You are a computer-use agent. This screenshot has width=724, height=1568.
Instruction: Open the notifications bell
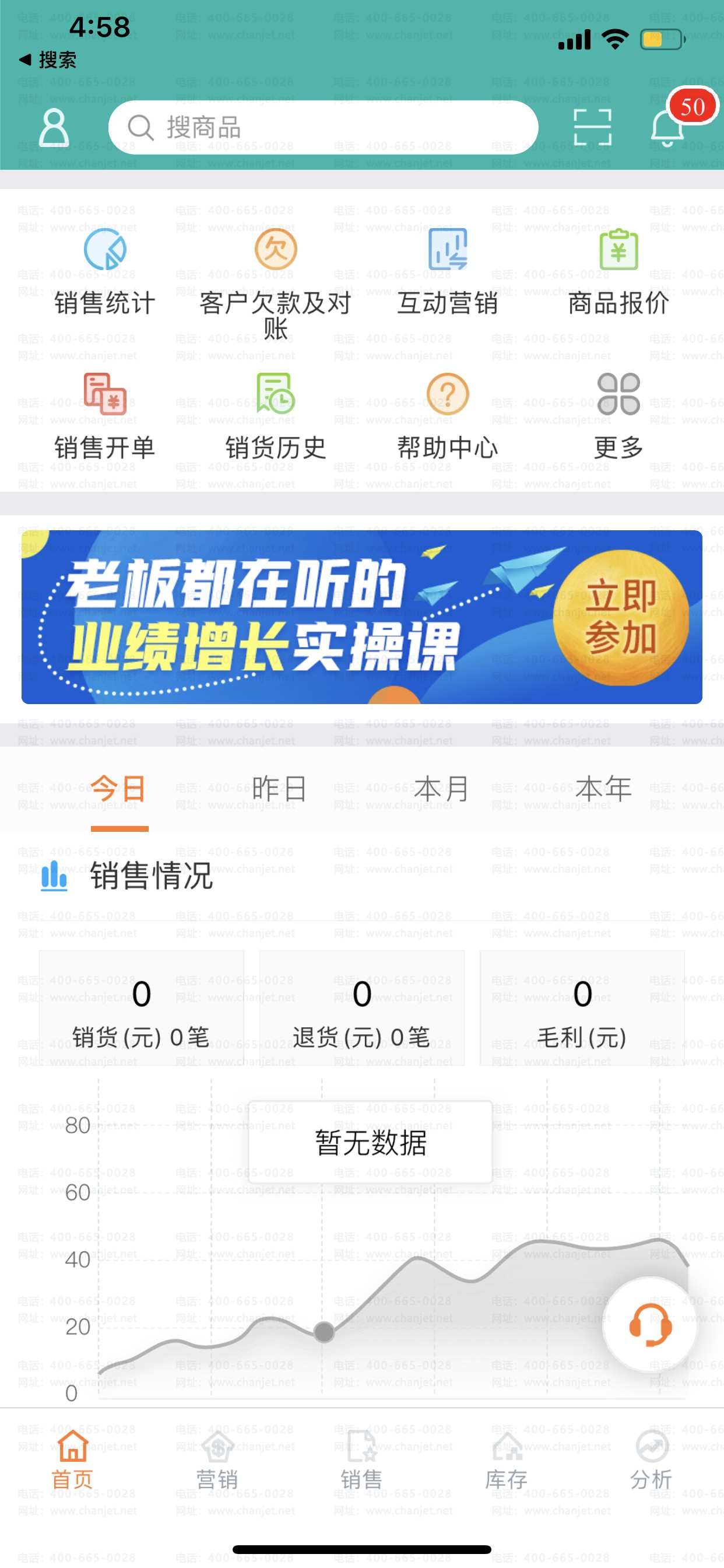[667, 128]
